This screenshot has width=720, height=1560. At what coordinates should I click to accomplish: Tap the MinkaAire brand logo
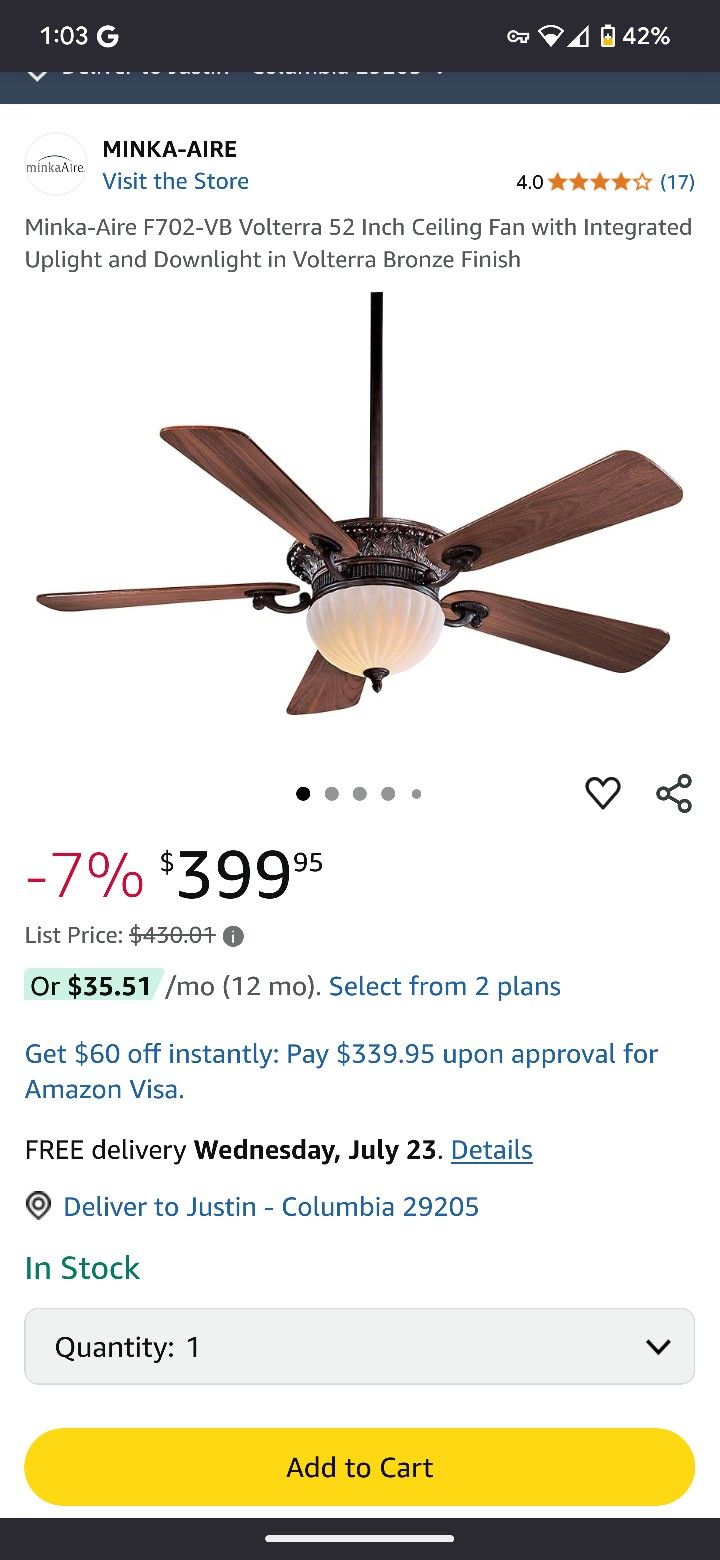[x=56, y=165]
